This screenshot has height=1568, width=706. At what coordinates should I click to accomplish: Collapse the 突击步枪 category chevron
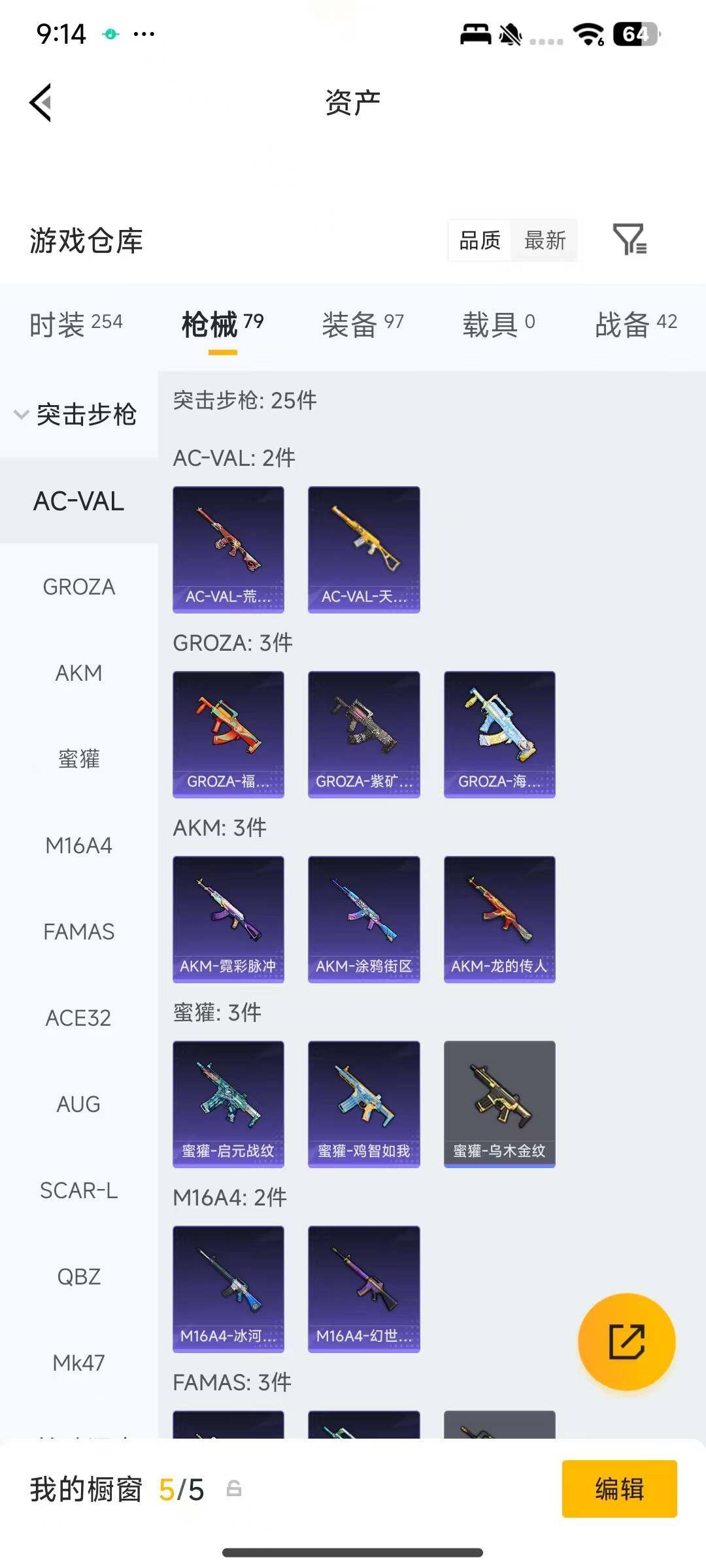tap(20, 414)
